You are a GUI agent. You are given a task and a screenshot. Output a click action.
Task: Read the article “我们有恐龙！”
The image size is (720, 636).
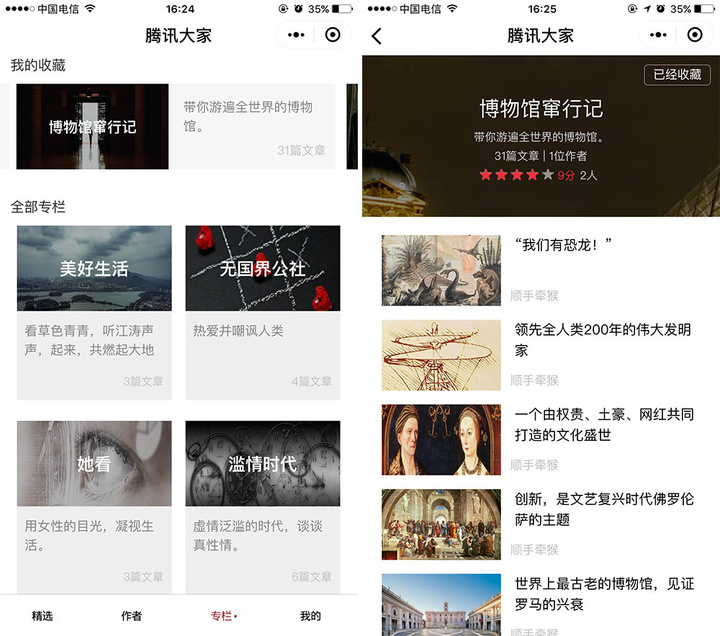564,245
